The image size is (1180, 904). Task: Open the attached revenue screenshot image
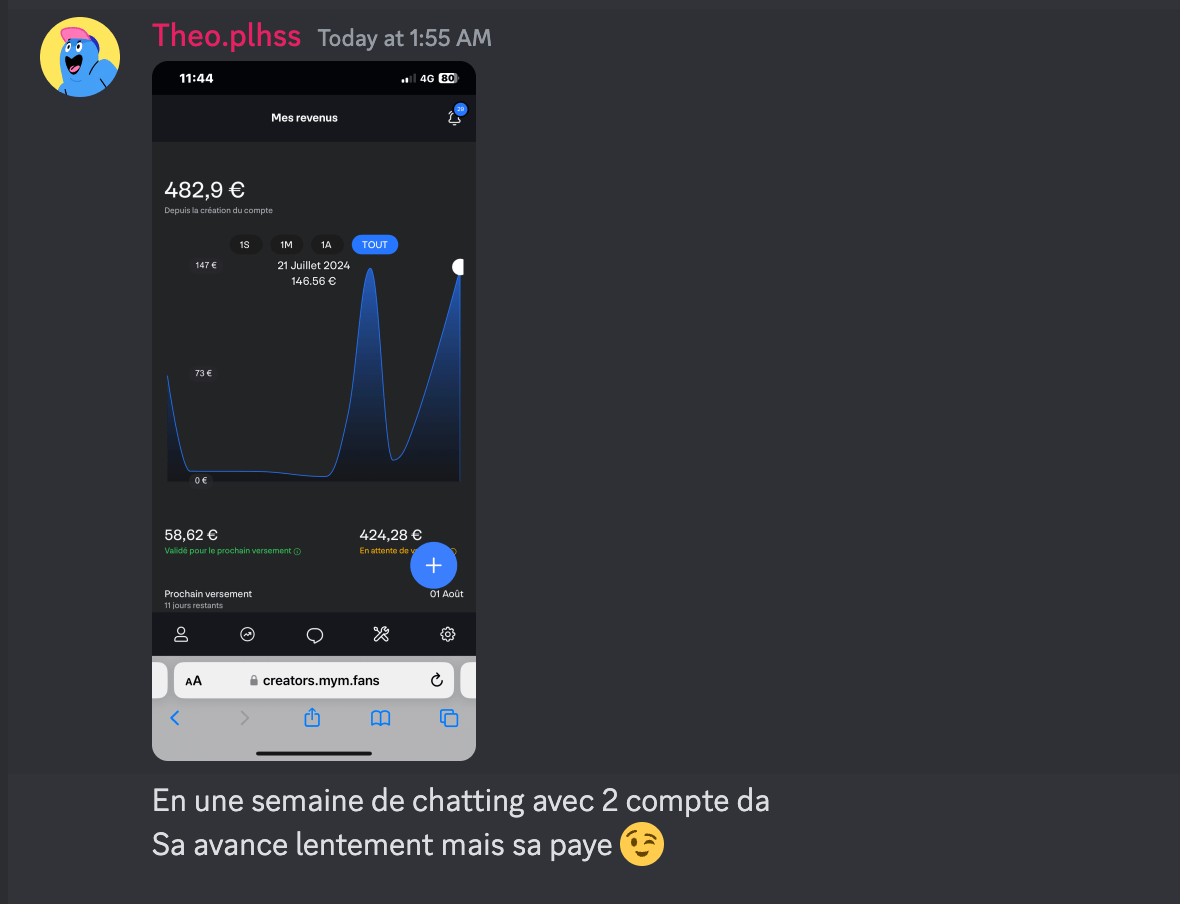click(313, 410)
